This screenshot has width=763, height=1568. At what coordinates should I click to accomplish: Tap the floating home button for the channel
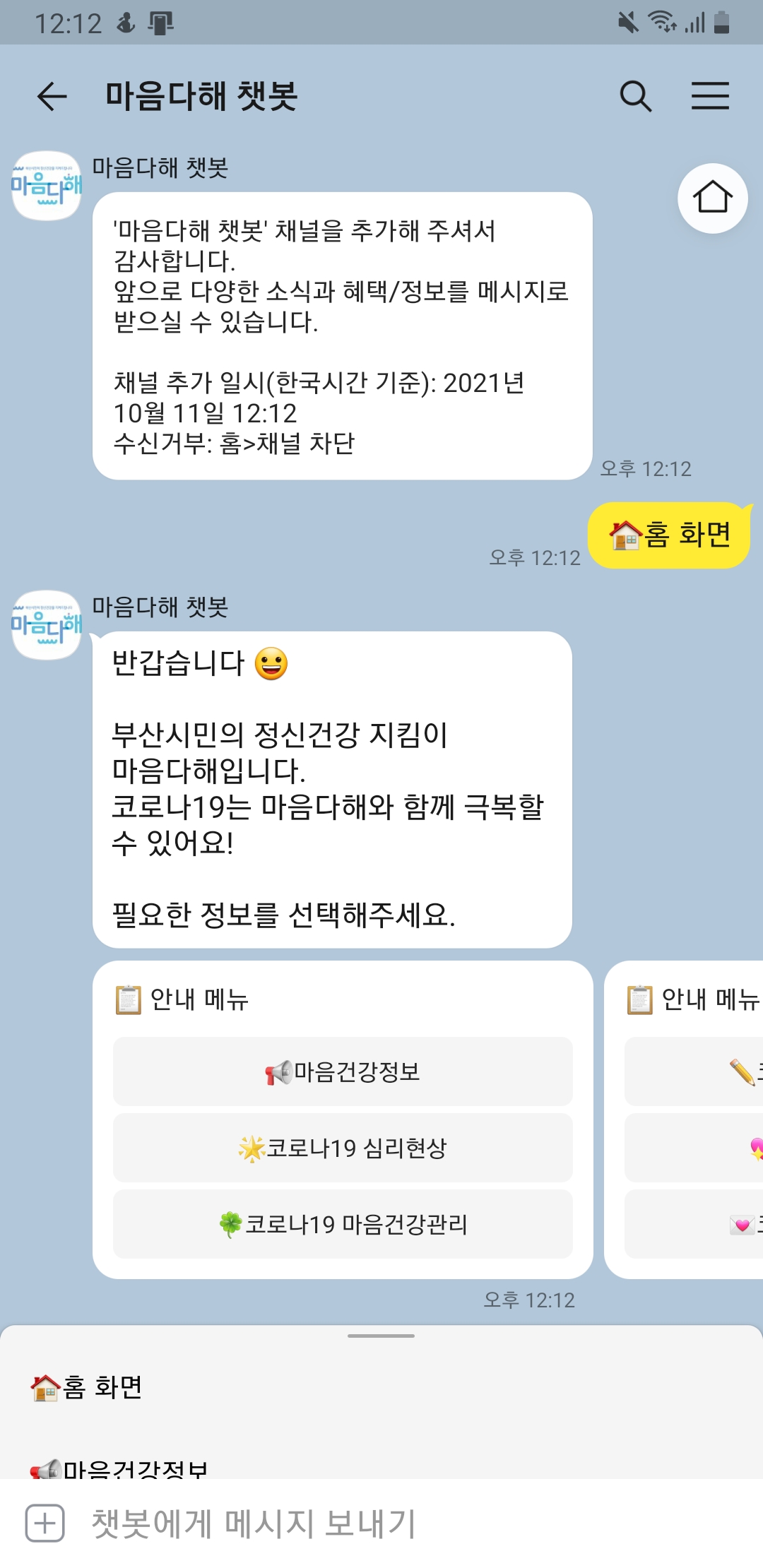712,198
